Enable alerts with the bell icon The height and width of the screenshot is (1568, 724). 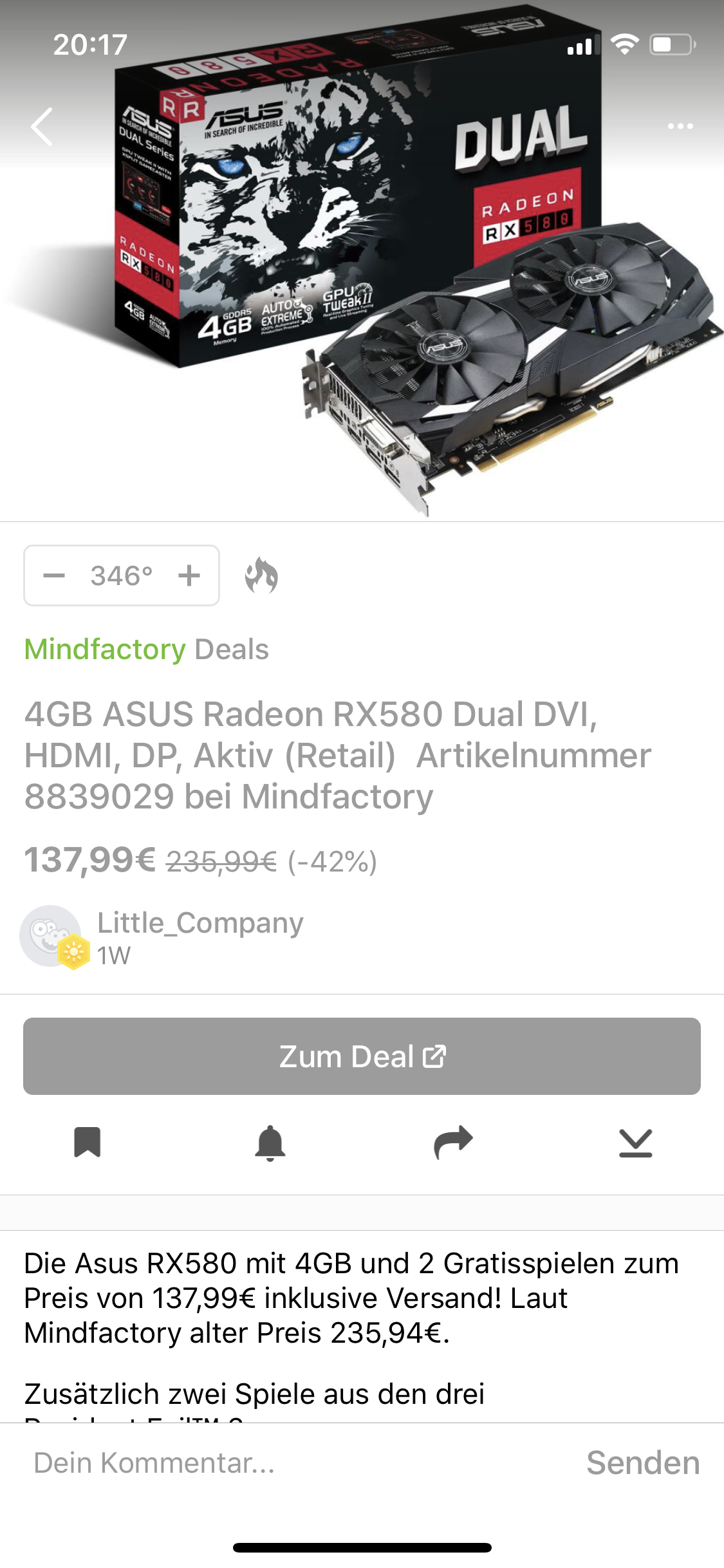270,1143
